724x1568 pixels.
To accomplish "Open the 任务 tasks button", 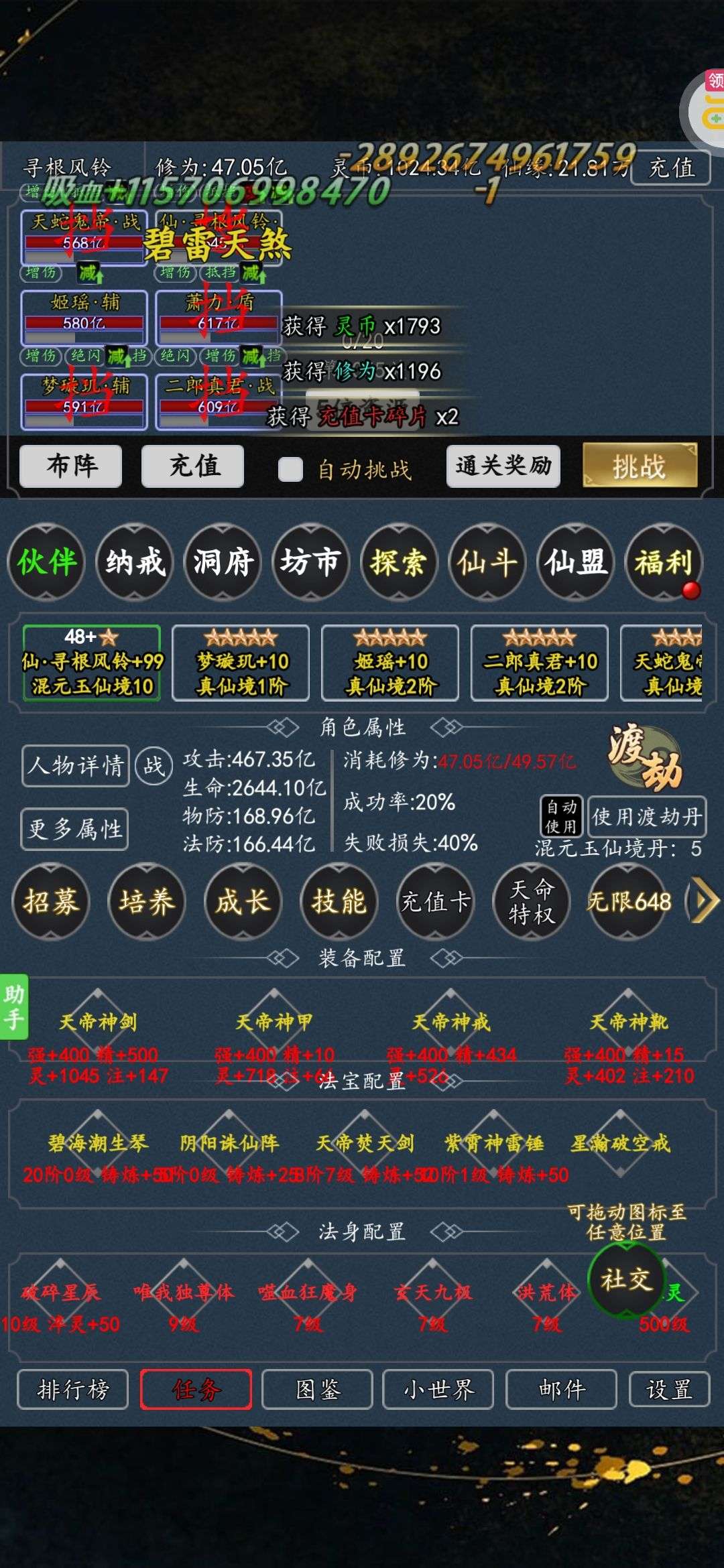I will click(196, 1389).
